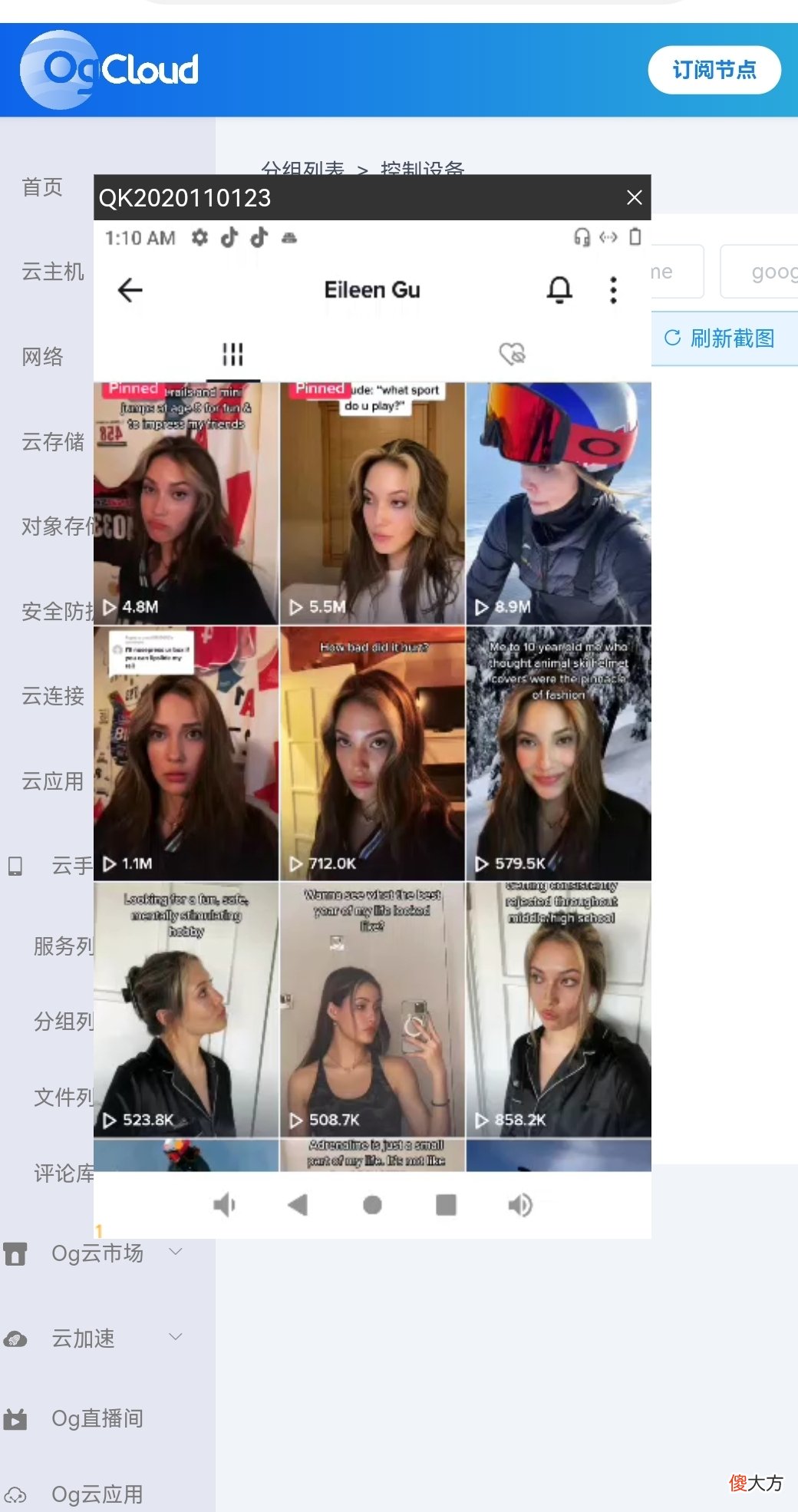
Task: Raise volume with the volume-up control
Action: pos(520,1205)
